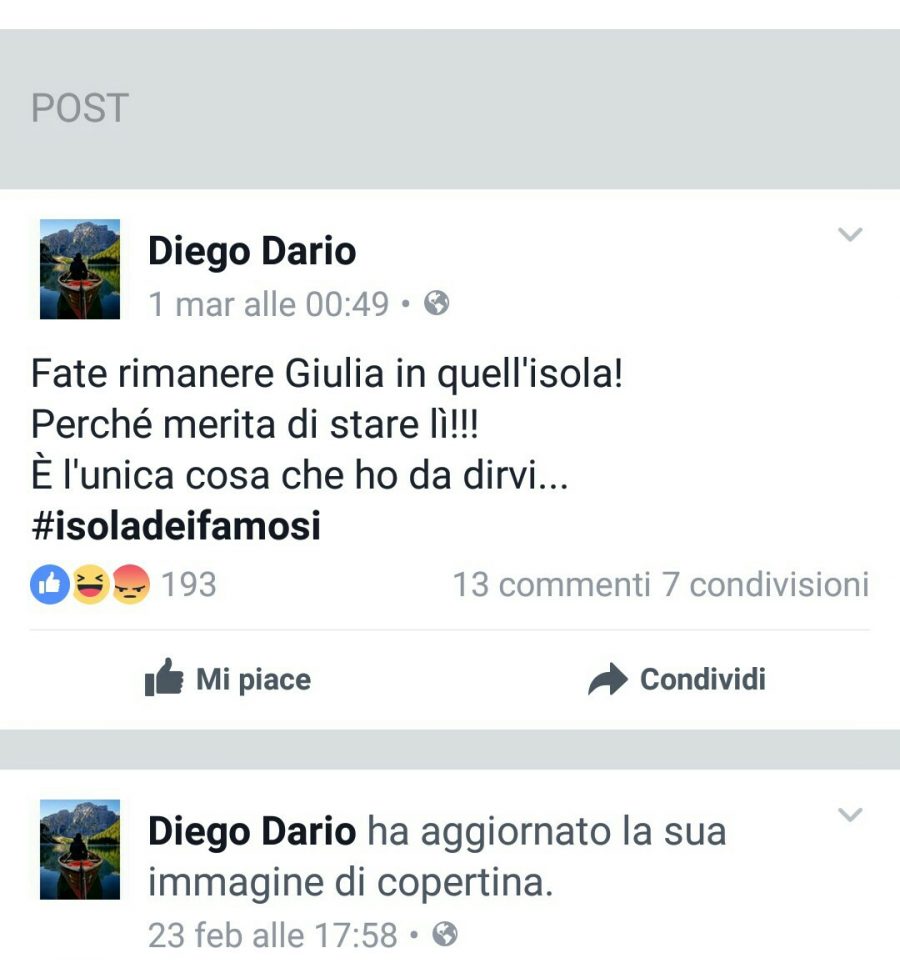Like the isola dei famosi post

pyautogui.click(x=228, y=679)
